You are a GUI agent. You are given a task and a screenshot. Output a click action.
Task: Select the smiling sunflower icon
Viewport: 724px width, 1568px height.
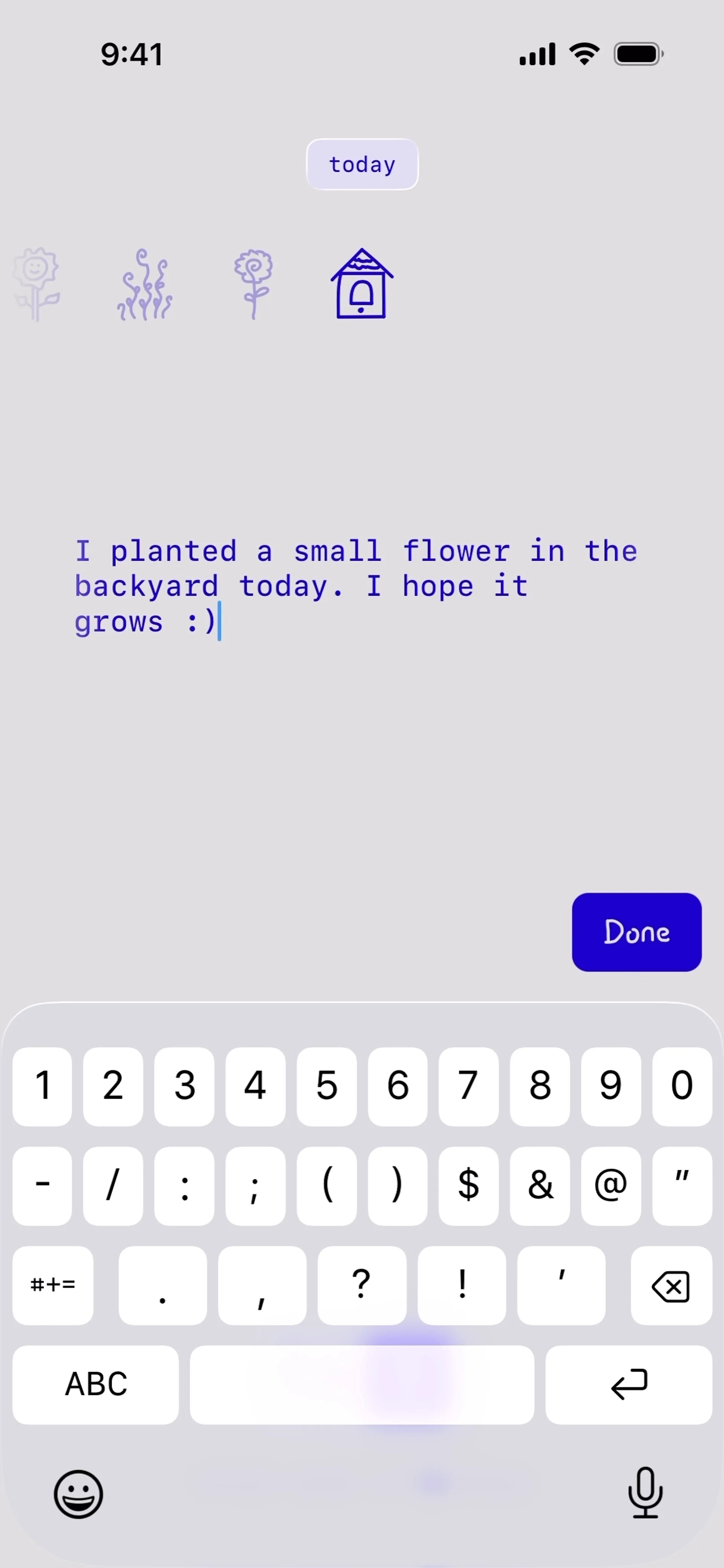(x=37, y=284)
